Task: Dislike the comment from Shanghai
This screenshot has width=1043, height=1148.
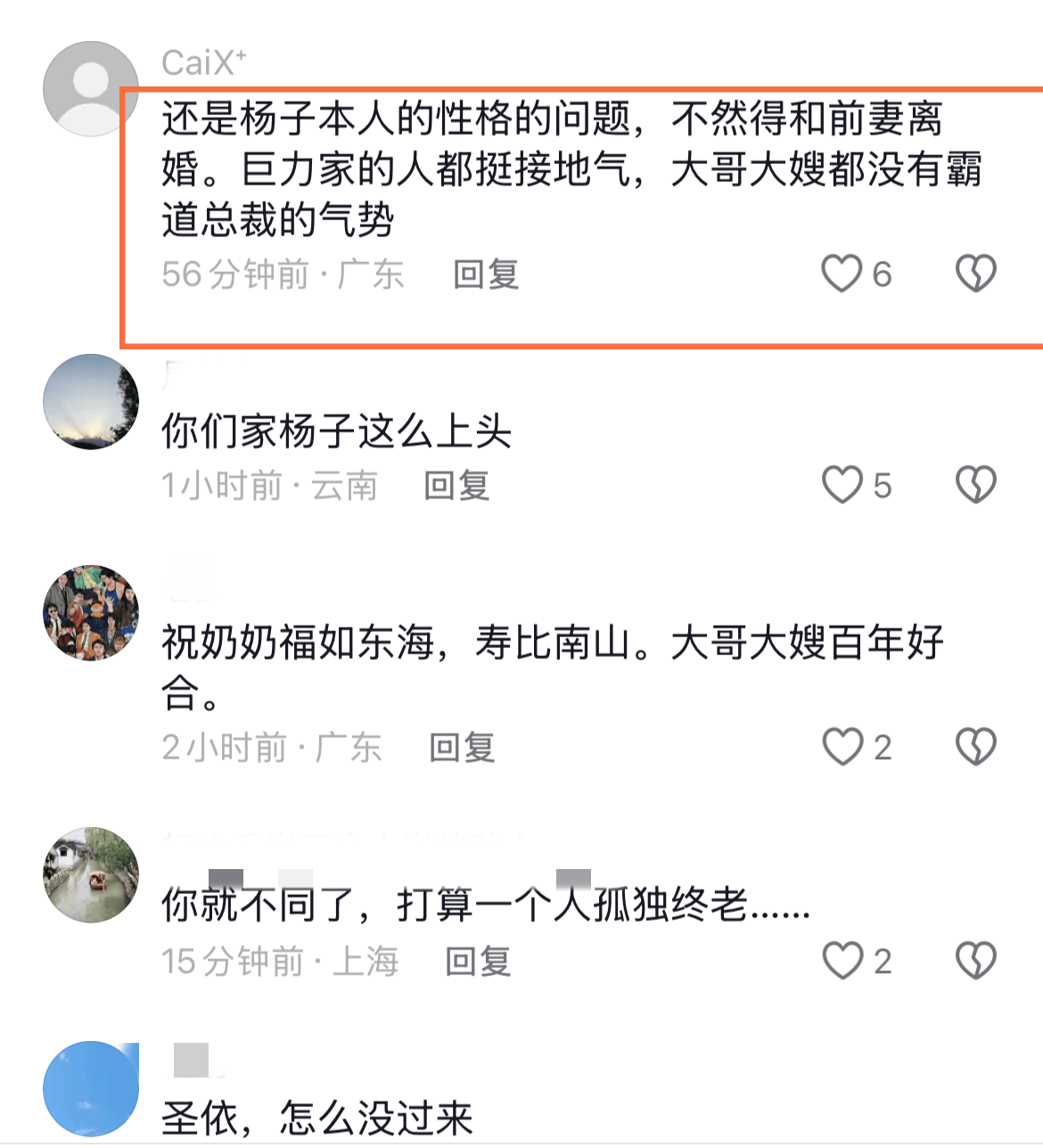Action: 975,961
